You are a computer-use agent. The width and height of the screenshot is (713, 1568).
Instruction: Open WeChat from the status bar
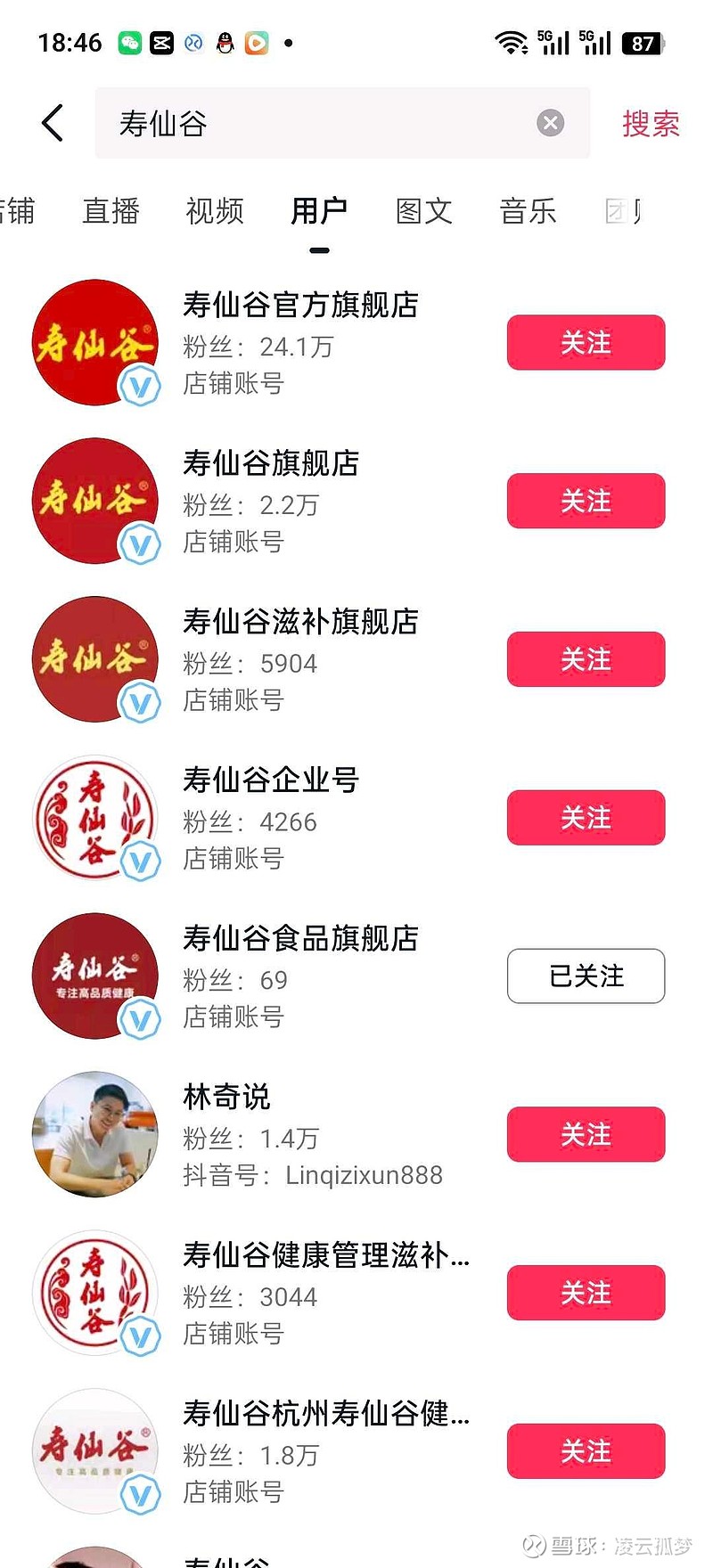130,42
